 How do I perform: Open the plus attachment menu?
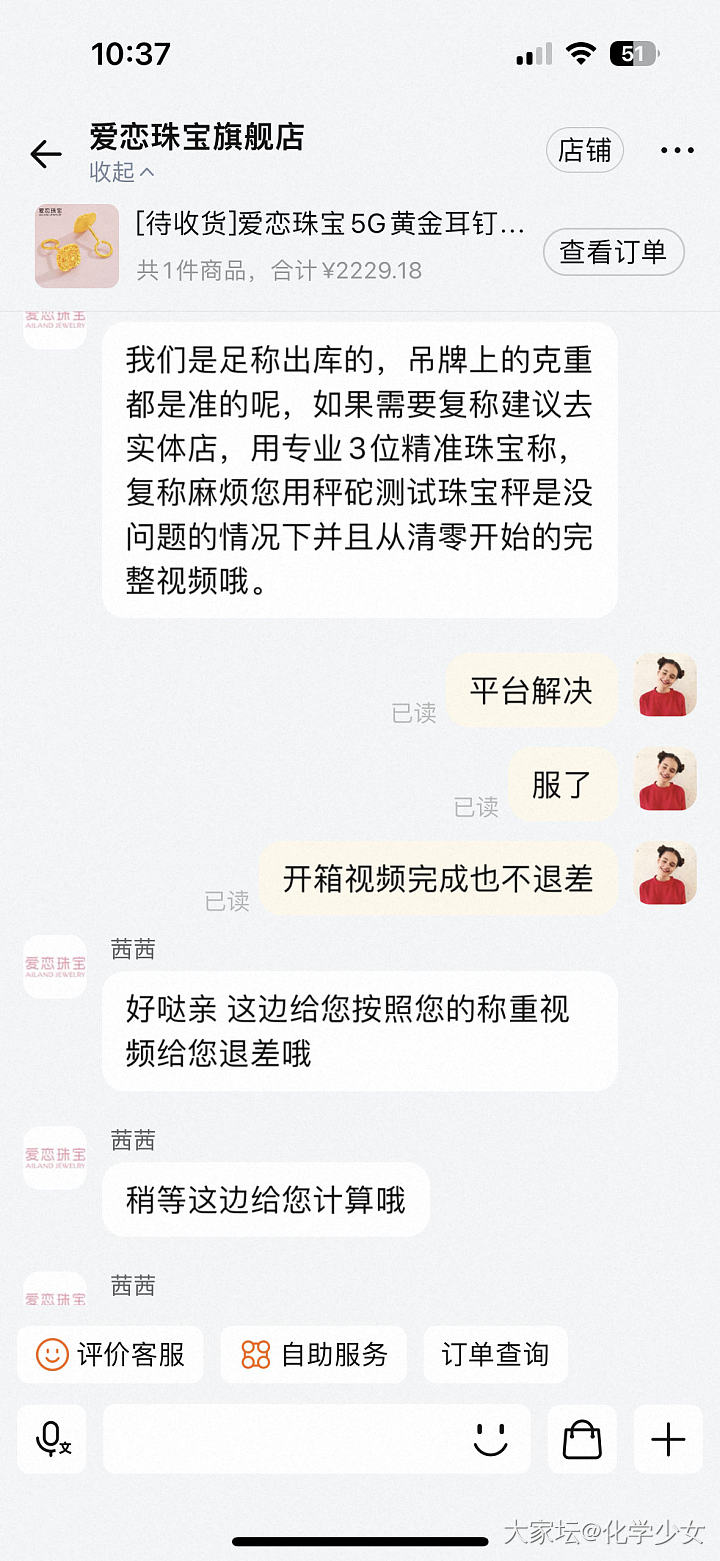668,1439
